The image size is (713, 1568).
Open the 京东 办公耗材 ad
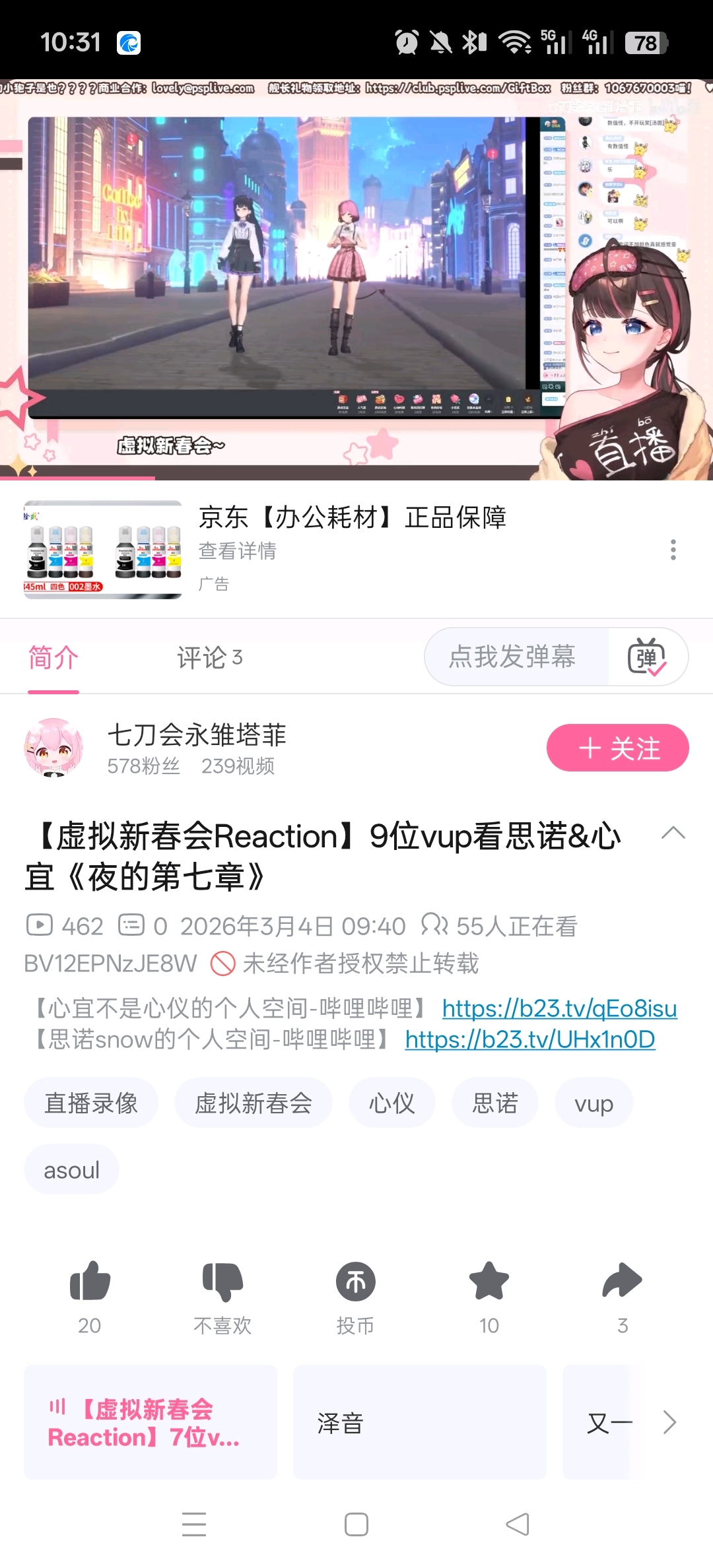tap(351, 518)
